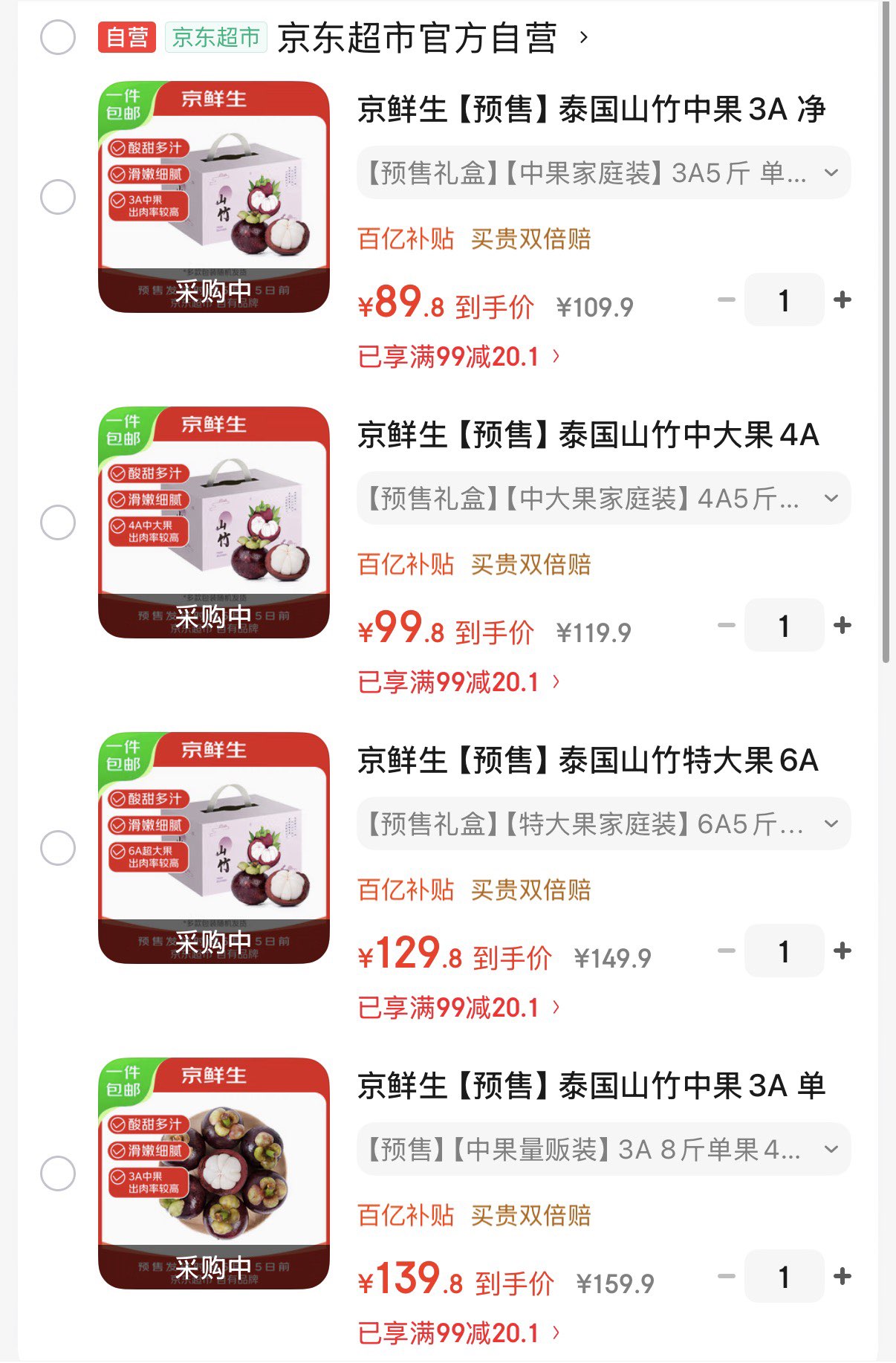Open the 山竹特大果 6A product title
Image resolution: width=896 pixels, height=1363 pixels.
(587, 760)
